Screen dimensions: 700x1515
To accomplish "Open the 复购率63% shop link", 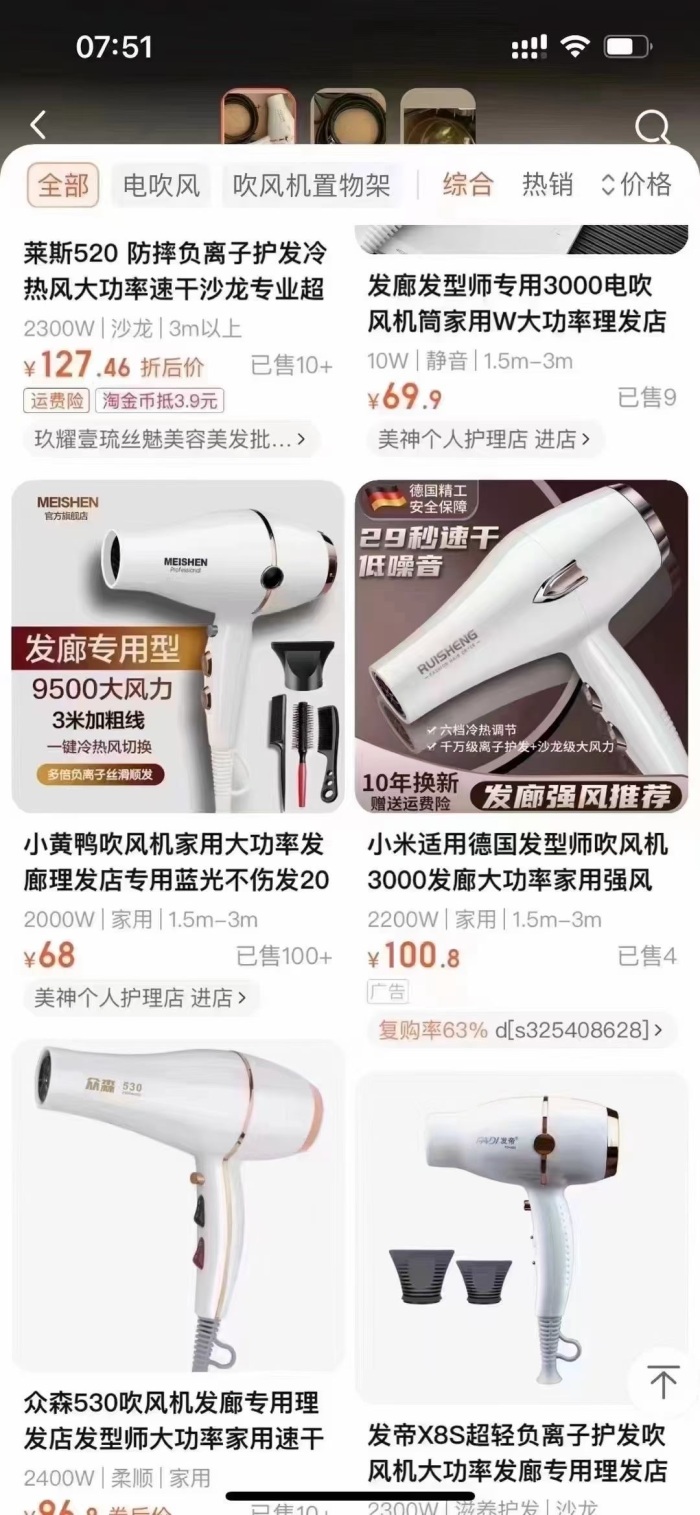I will (520, 1029).
